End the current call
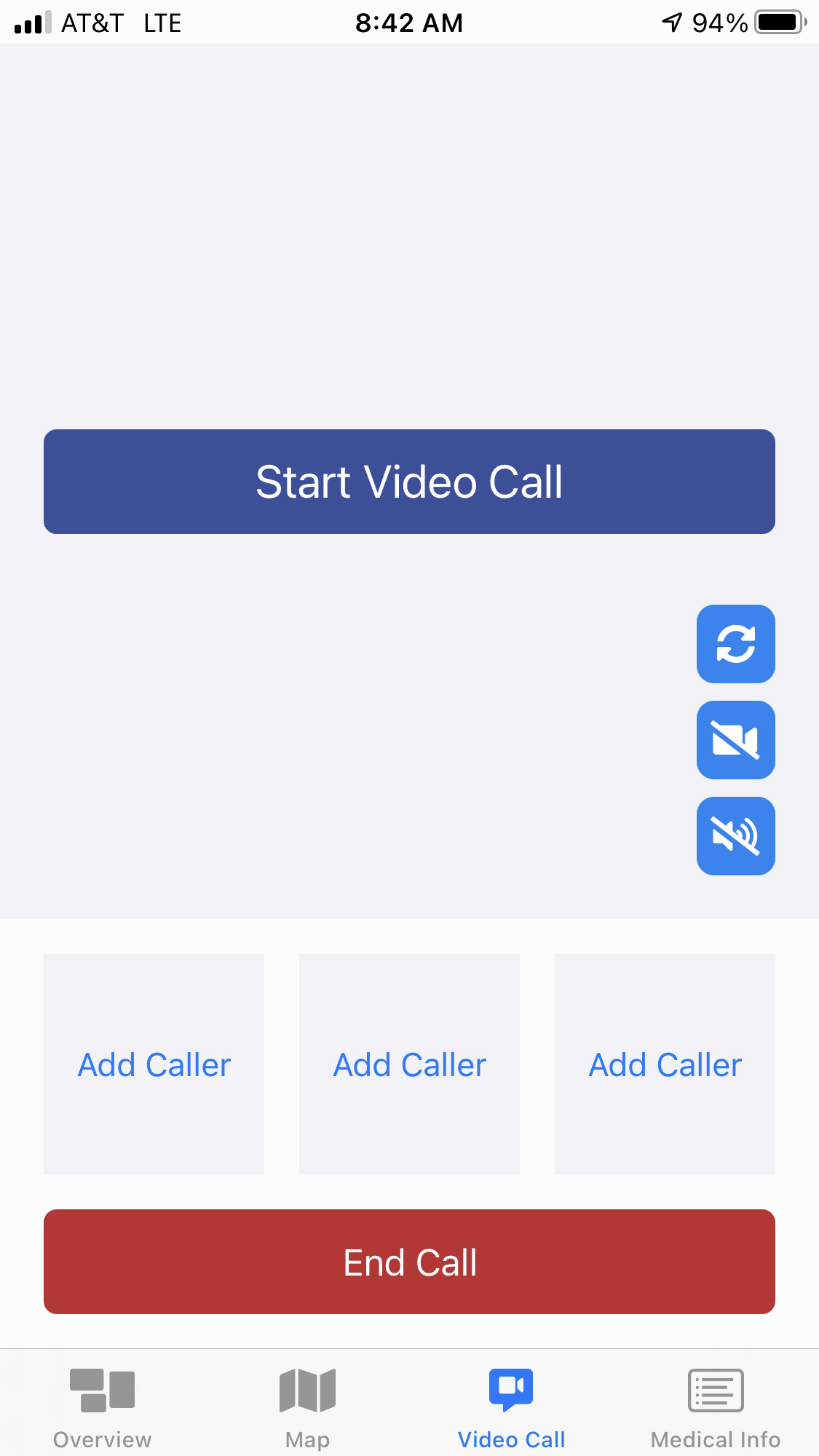 [x=409, y=1262]
